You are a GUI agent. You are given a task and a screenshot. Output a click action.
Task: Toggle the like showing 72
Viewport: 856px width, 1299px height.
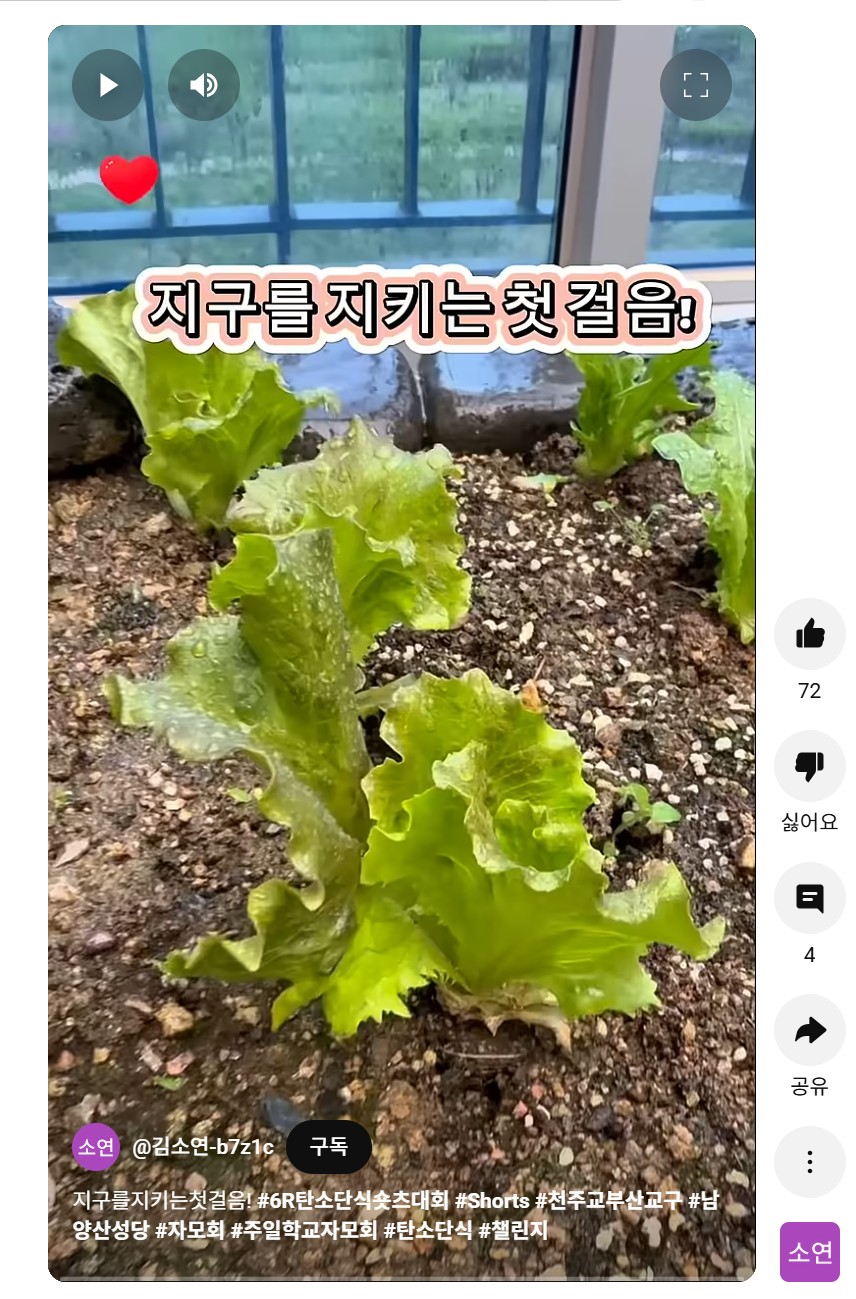pyautogui.click(x=810, y=634)
